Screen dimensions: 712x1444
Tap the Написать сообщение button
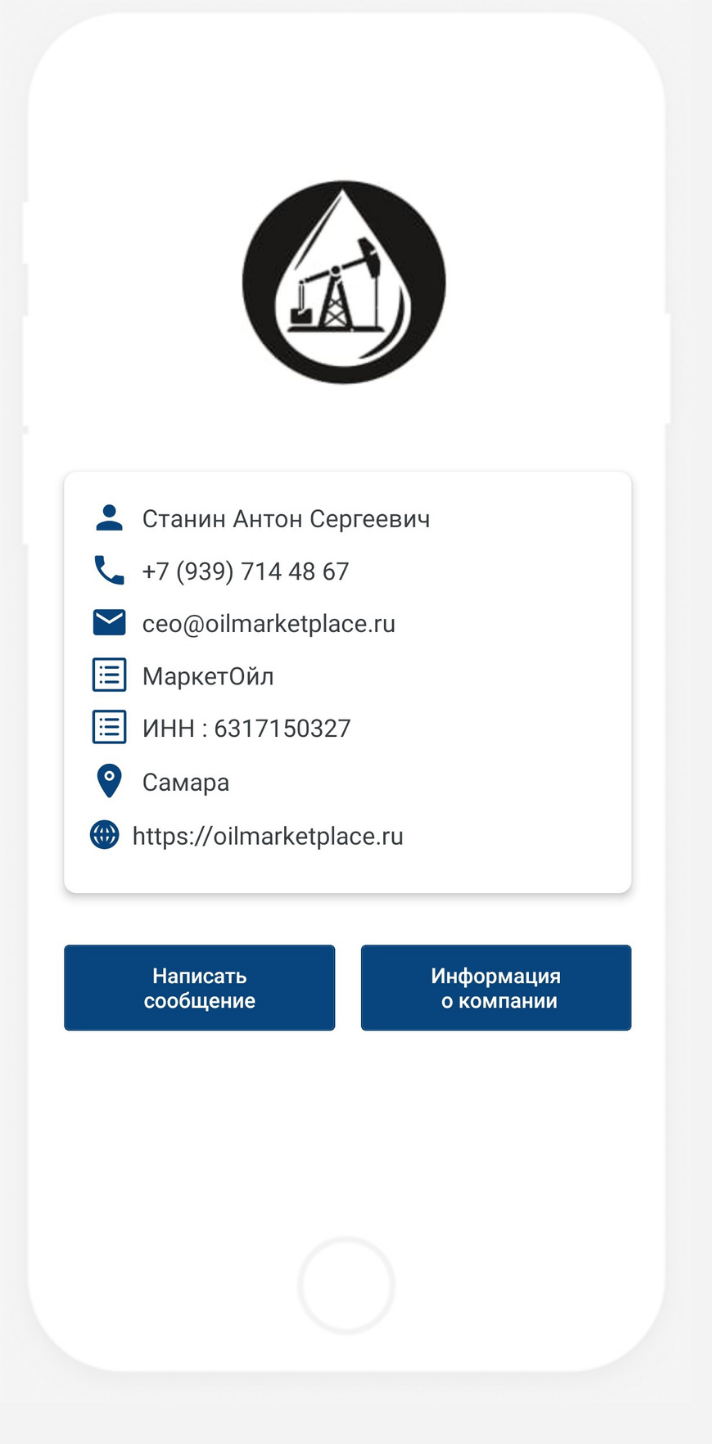point(199,988)
